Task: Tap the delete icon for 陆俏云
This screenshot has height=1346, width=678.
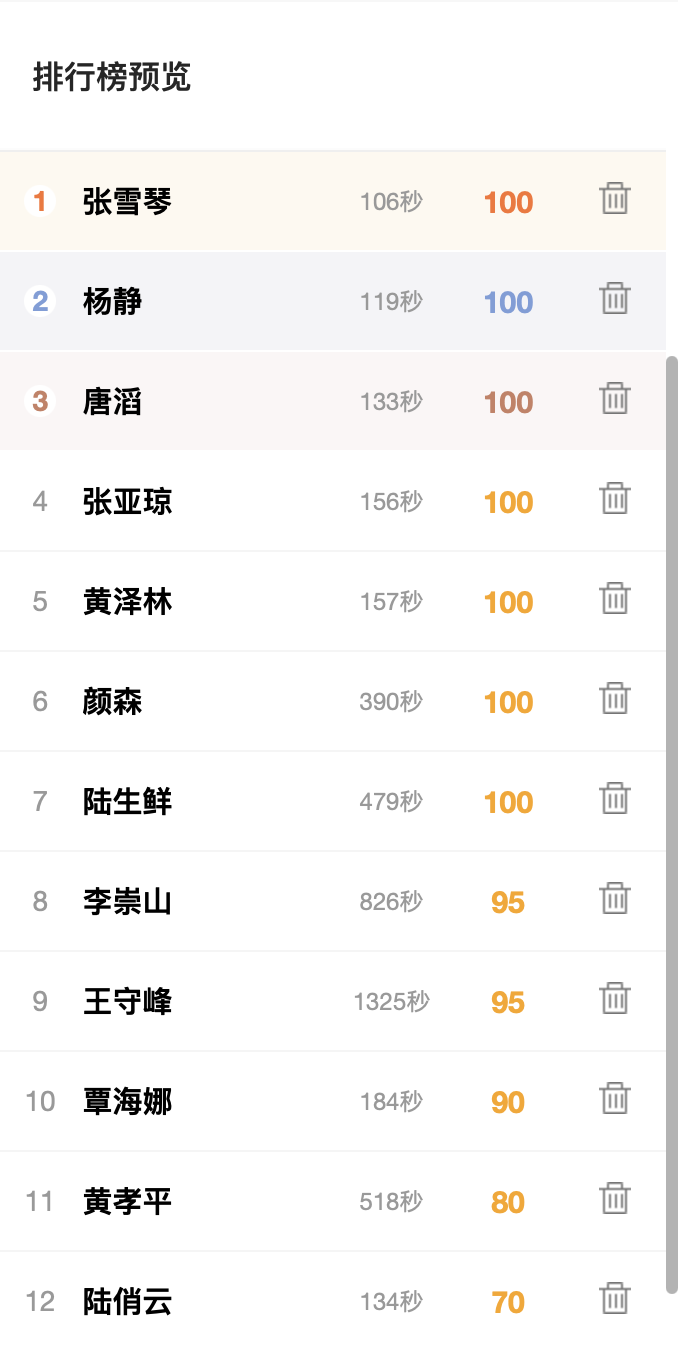Action: click(615, 1299)
